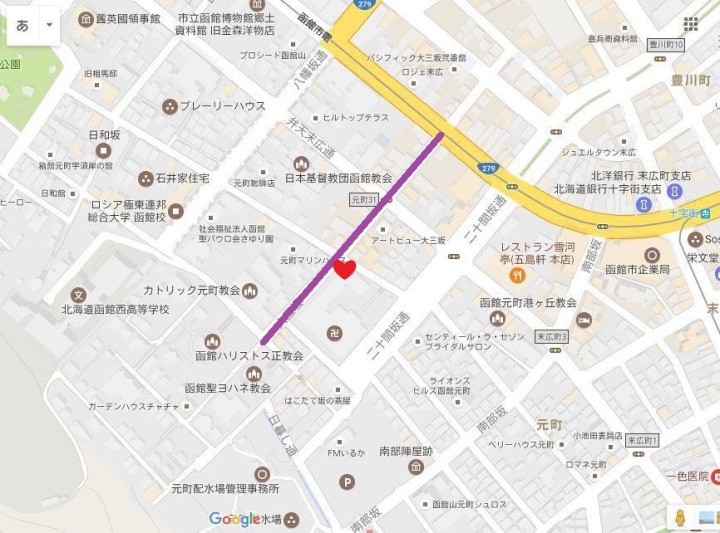
Task: Select the Street View pegman
Action: [x=680, y=517]
